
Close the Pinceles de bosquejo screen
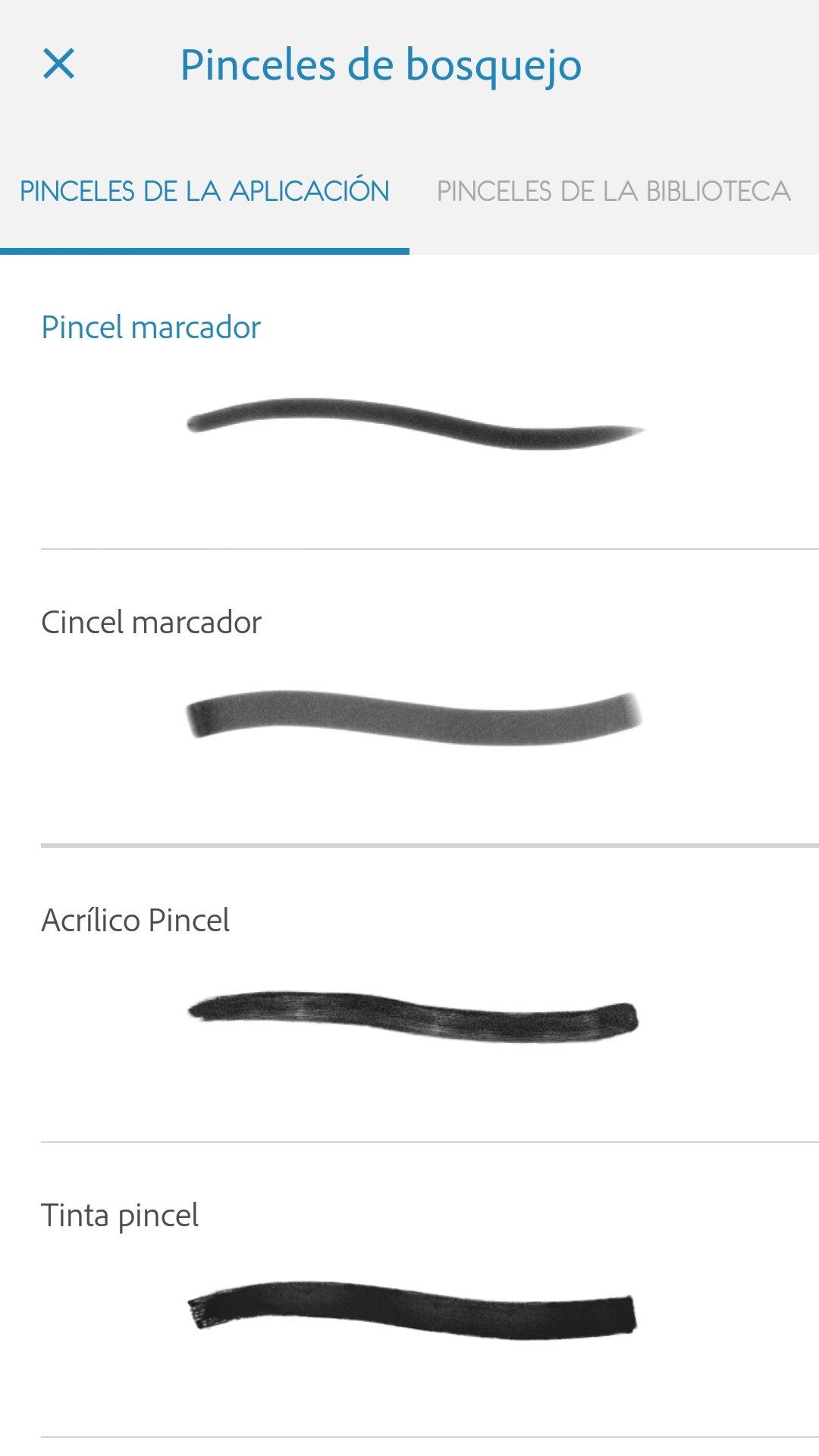pos(58,64)
